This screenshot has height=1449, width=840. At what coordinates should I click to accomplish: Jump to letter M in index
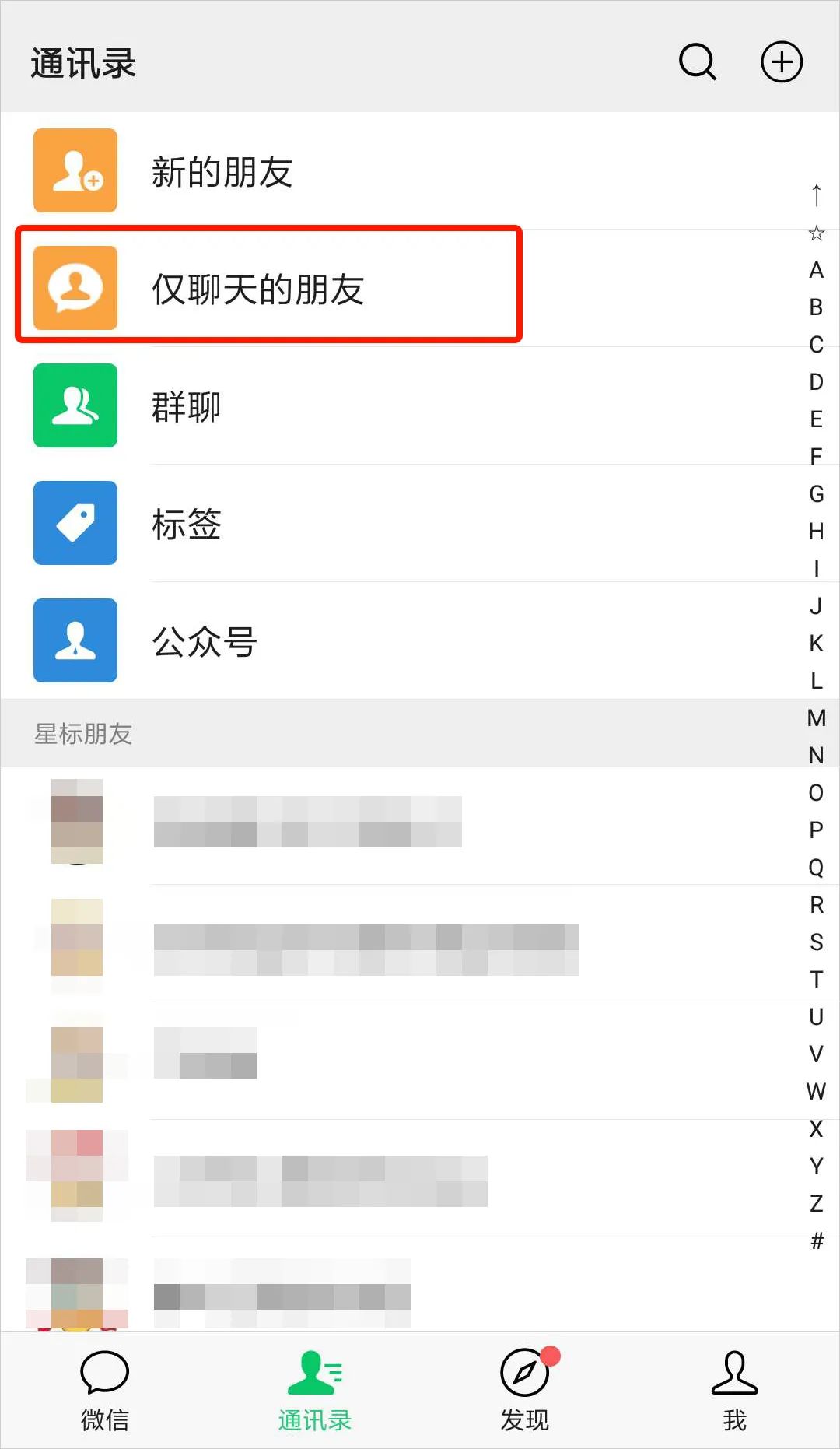(816, 717)
